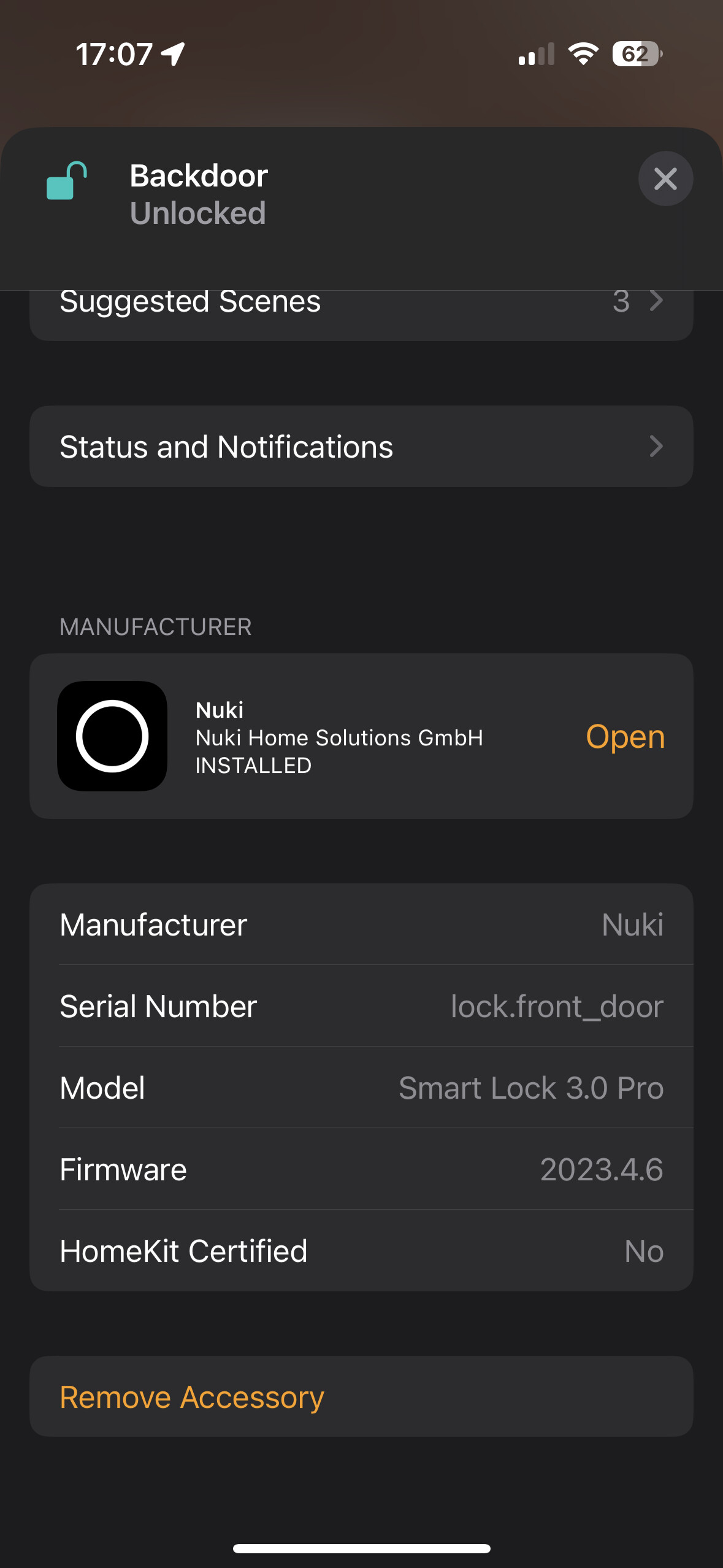Tap Open next to Nuki Home Solutions
723x1568 pixels.
[x=625, y=736]
